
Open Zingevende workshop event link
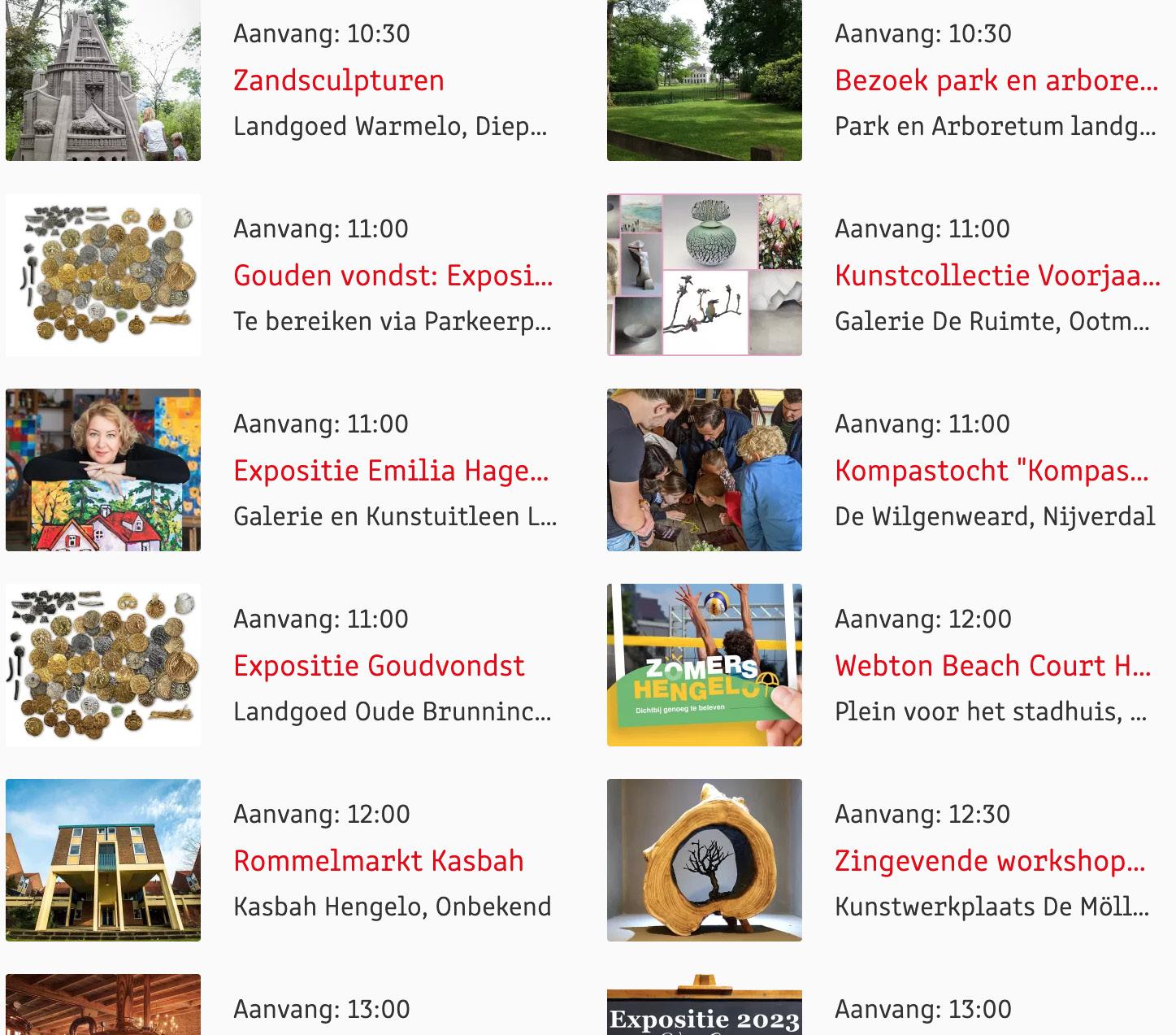(989, 861)
